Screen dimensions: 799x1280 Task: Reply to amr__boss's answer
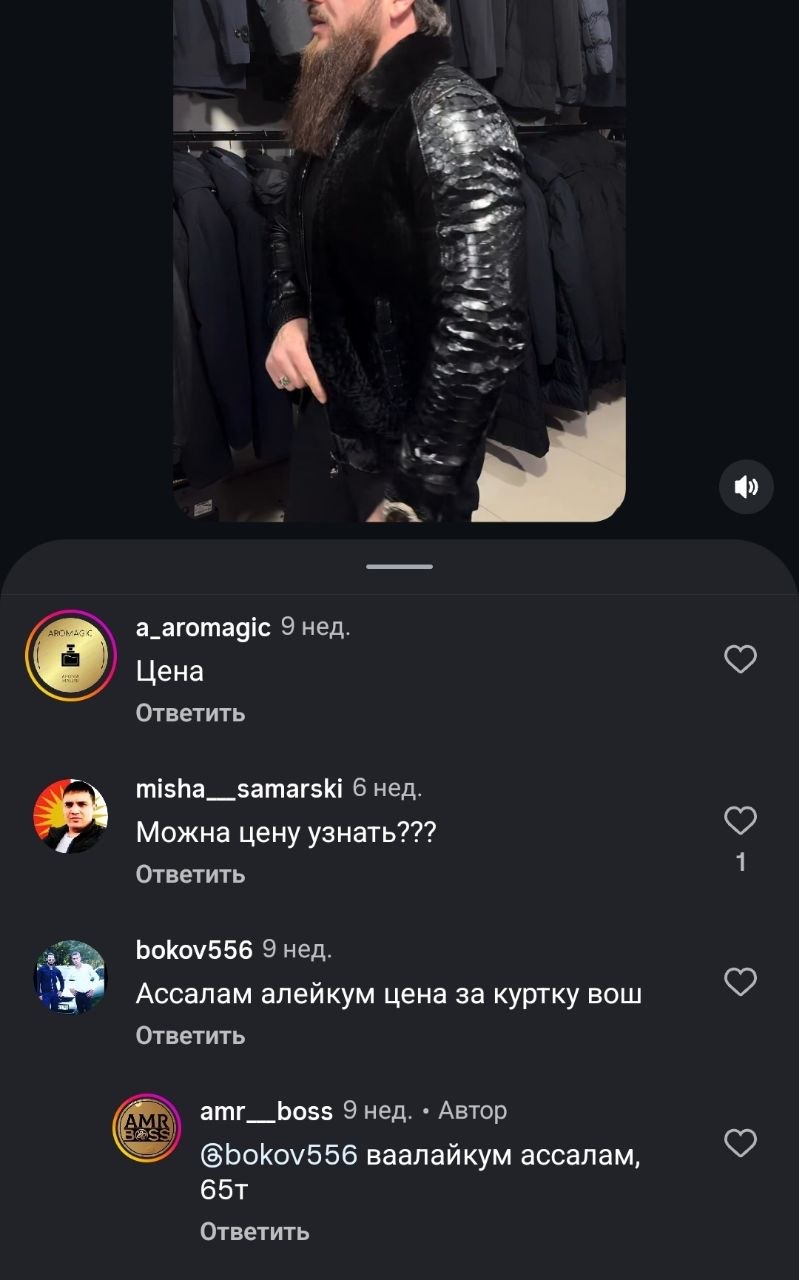(254, 1231)
